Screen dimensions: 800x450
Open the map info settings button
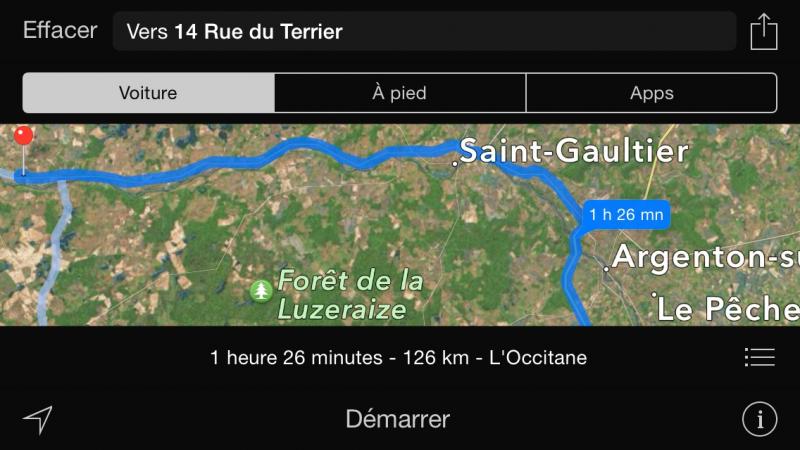(760, 419)
